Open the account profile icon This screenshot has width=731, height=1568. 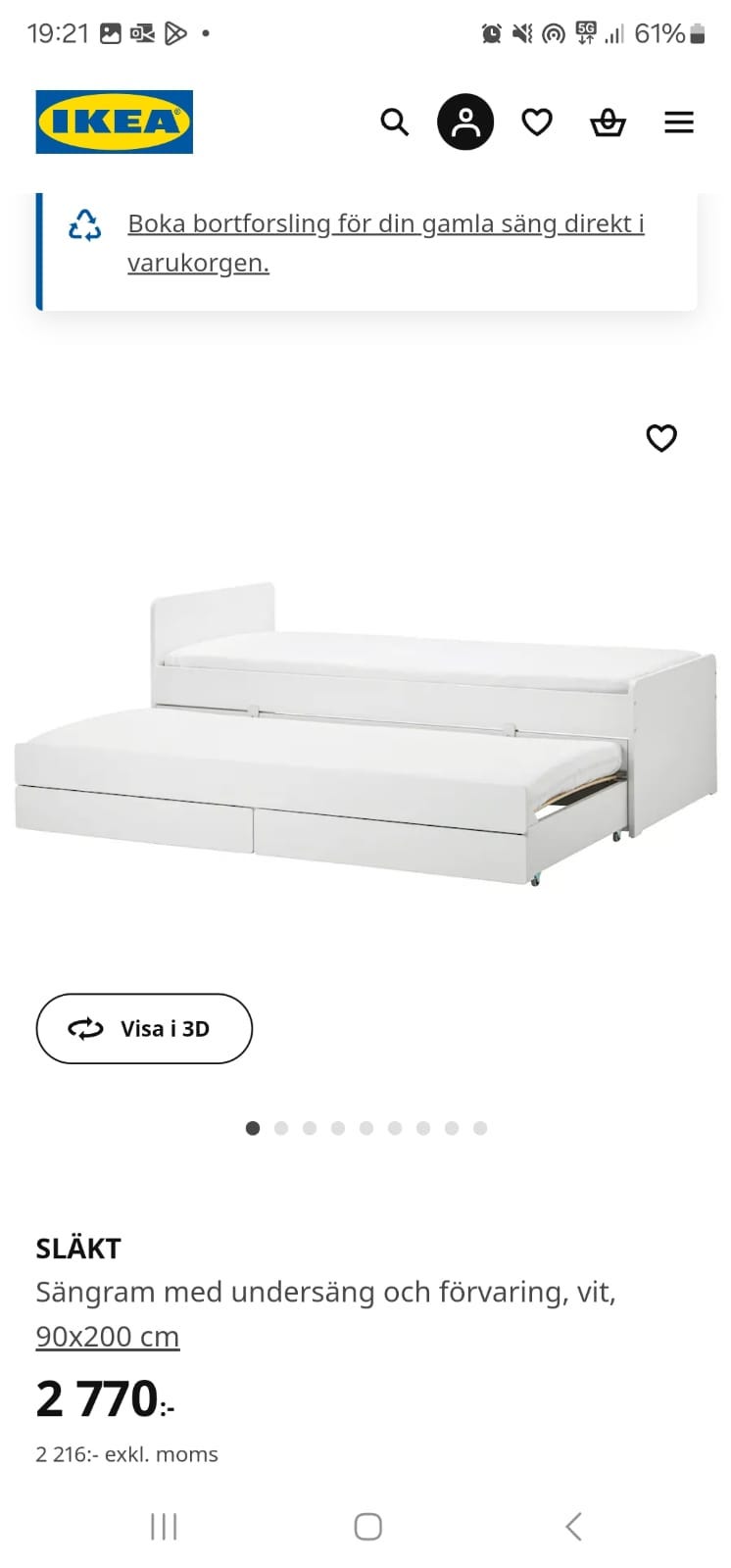coord(465,122)
